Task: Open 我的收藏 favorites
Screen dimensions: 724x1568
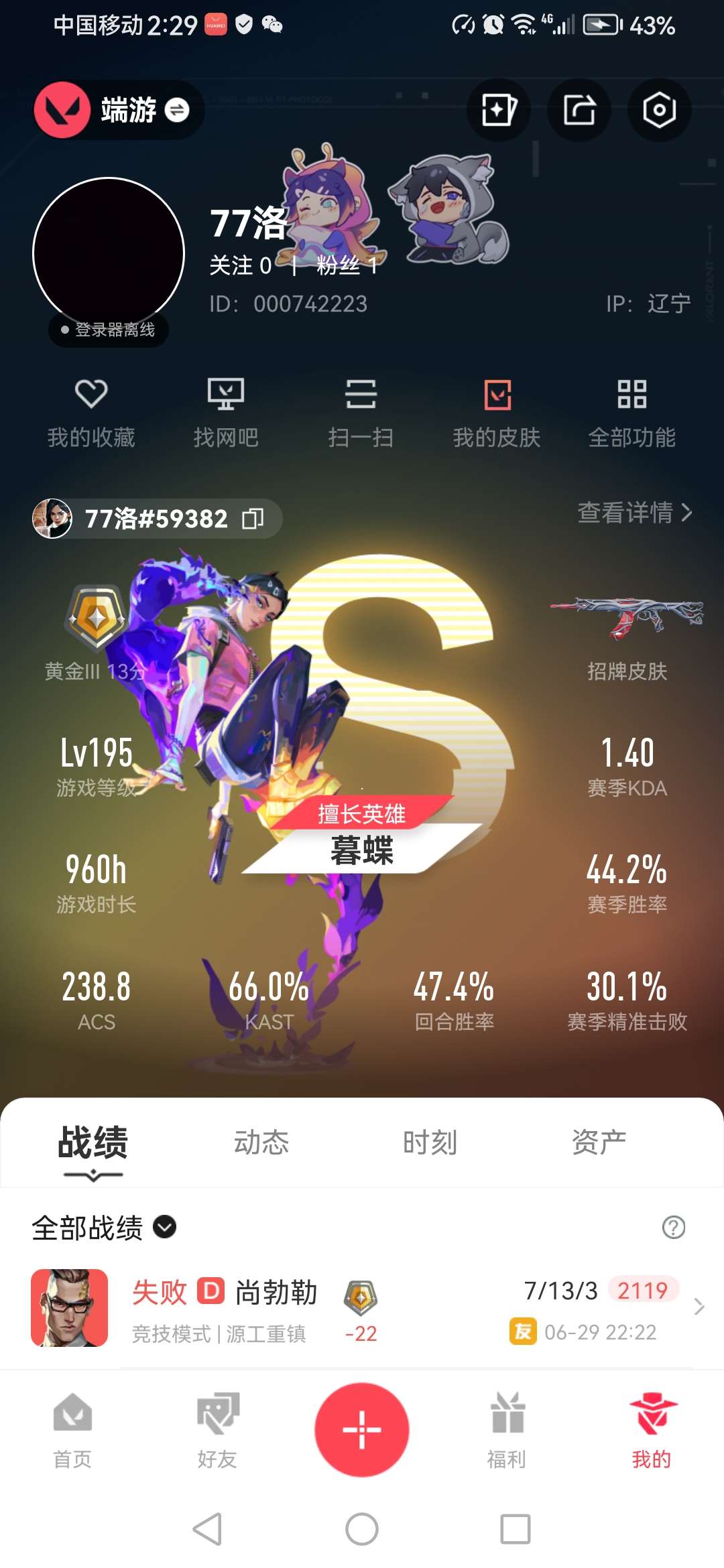Action: click(91, 411)
